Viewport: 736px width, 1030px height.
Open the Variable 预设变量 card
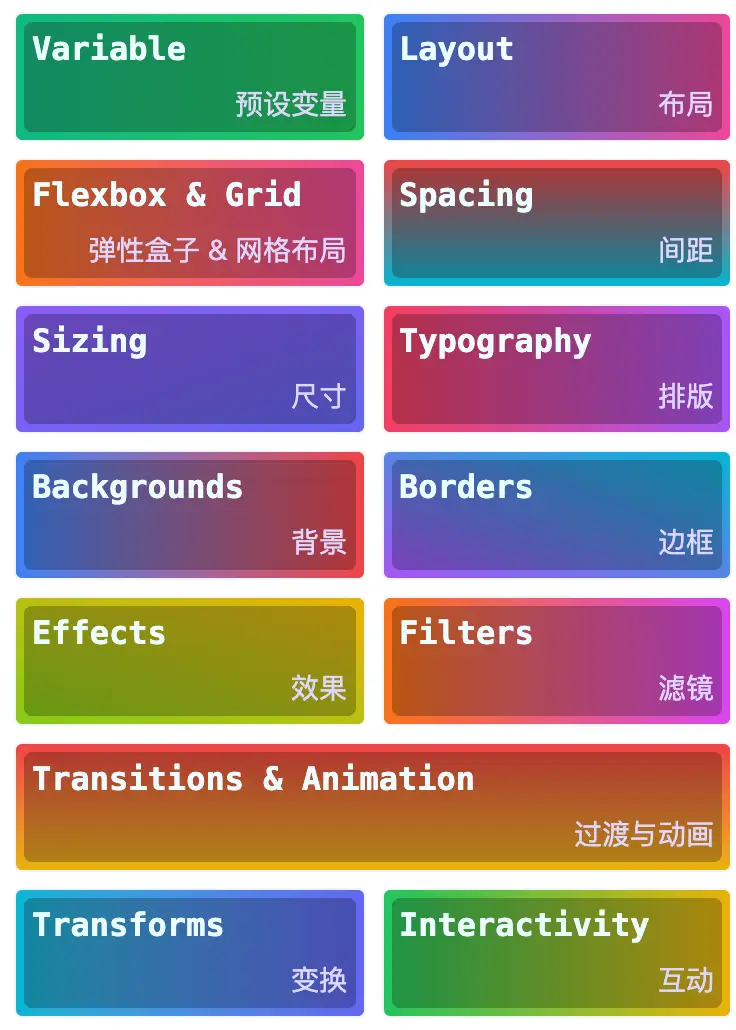click(190, 77)
